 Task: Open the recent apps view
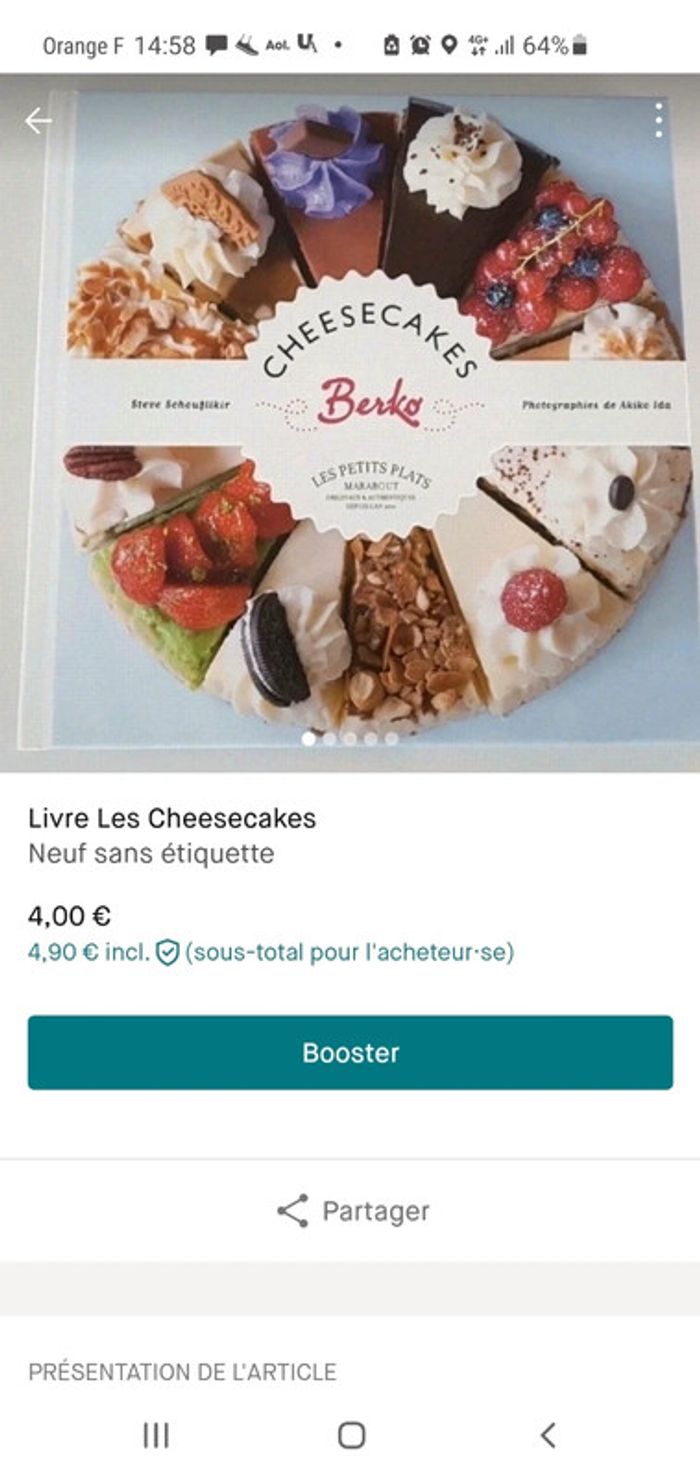tap(155, 1435)
